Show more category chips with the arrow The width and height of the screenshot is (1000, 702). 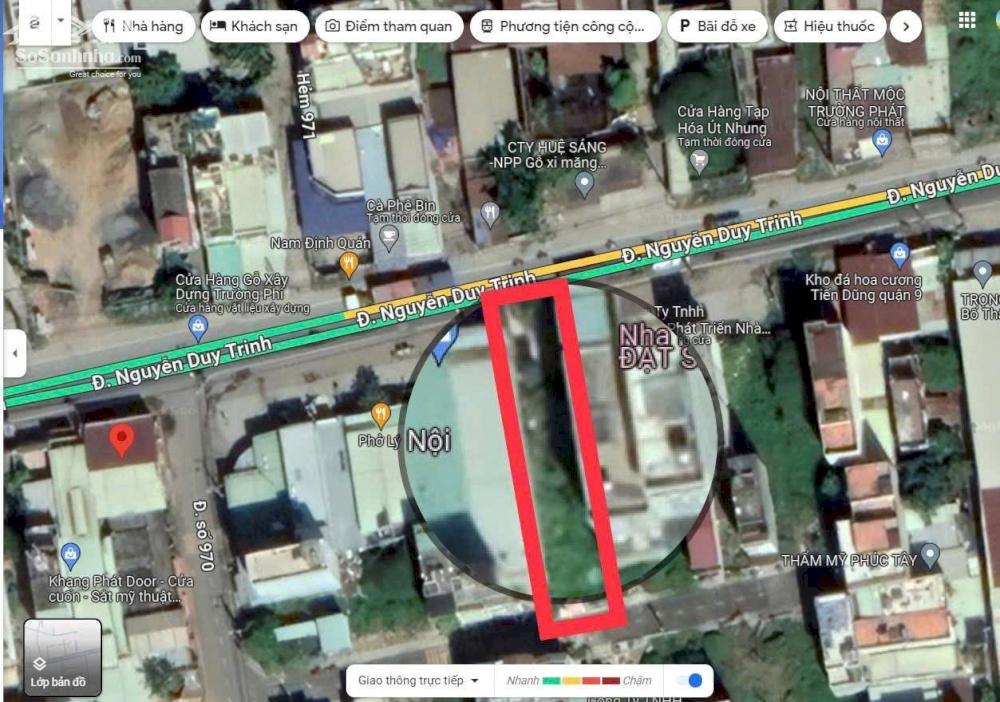906,26
